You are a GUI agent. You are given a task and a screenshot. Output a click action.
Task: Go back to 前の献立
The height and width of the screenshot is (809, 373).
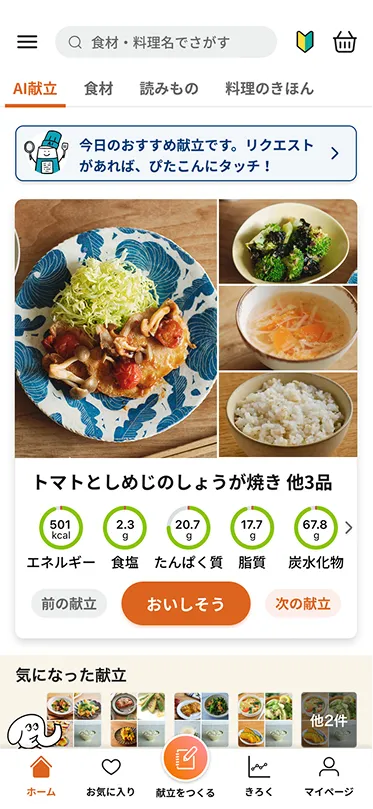click(69, 604)
